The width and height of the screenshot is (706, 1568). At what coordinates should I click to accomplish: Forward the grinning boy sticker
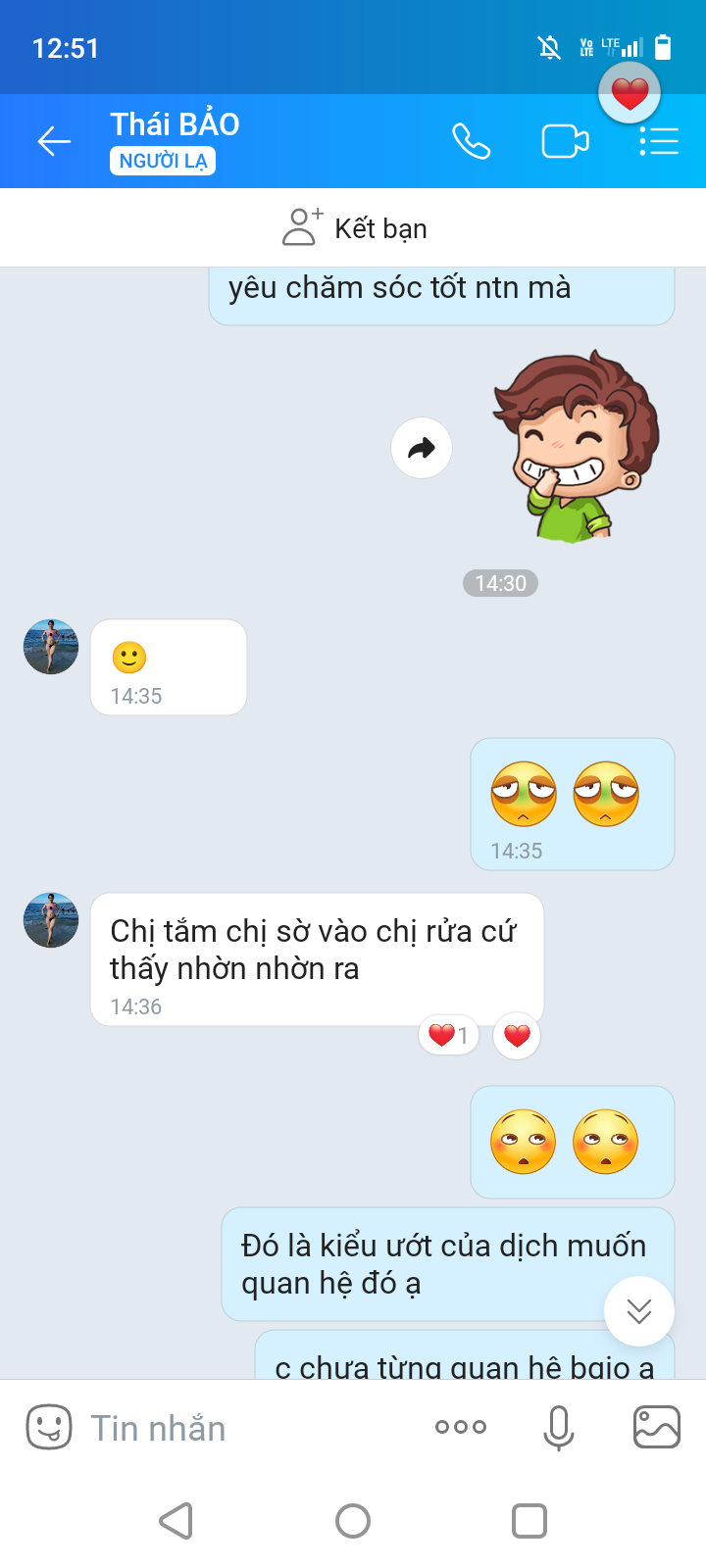[422, 448]
